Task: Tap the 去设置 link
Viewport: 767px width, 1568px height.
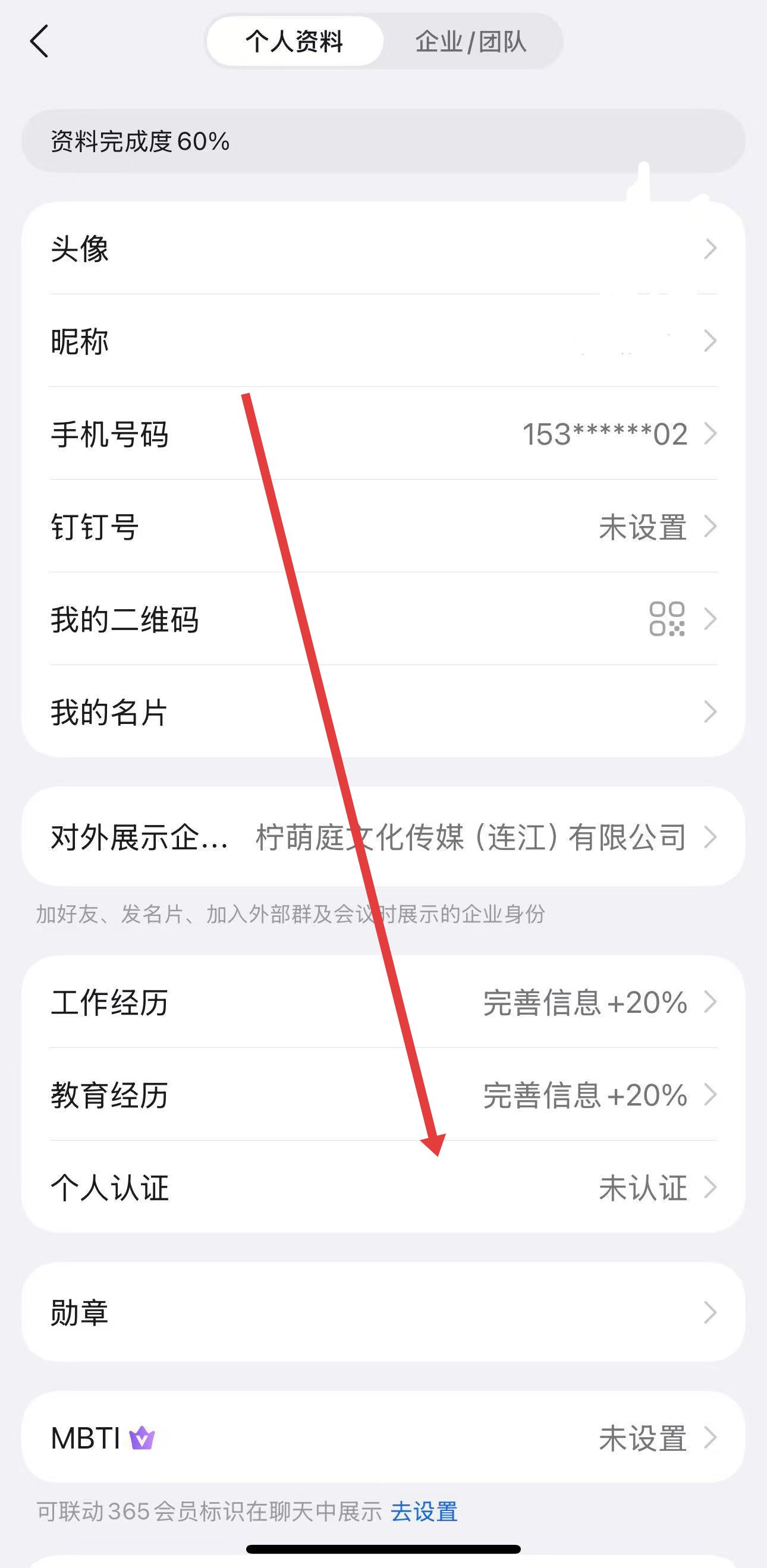Action: point(424,1512)
